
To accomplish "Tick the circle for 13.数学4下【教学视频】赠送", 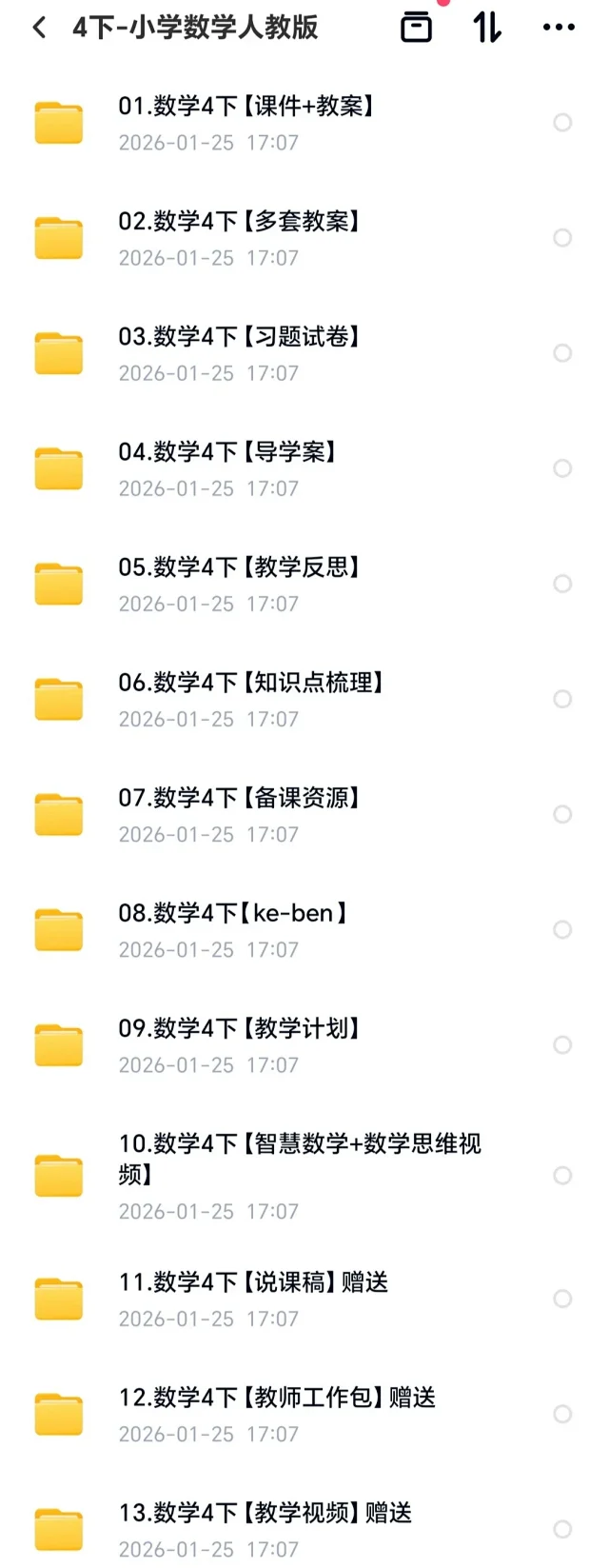I will click(x=562, y=1530).
